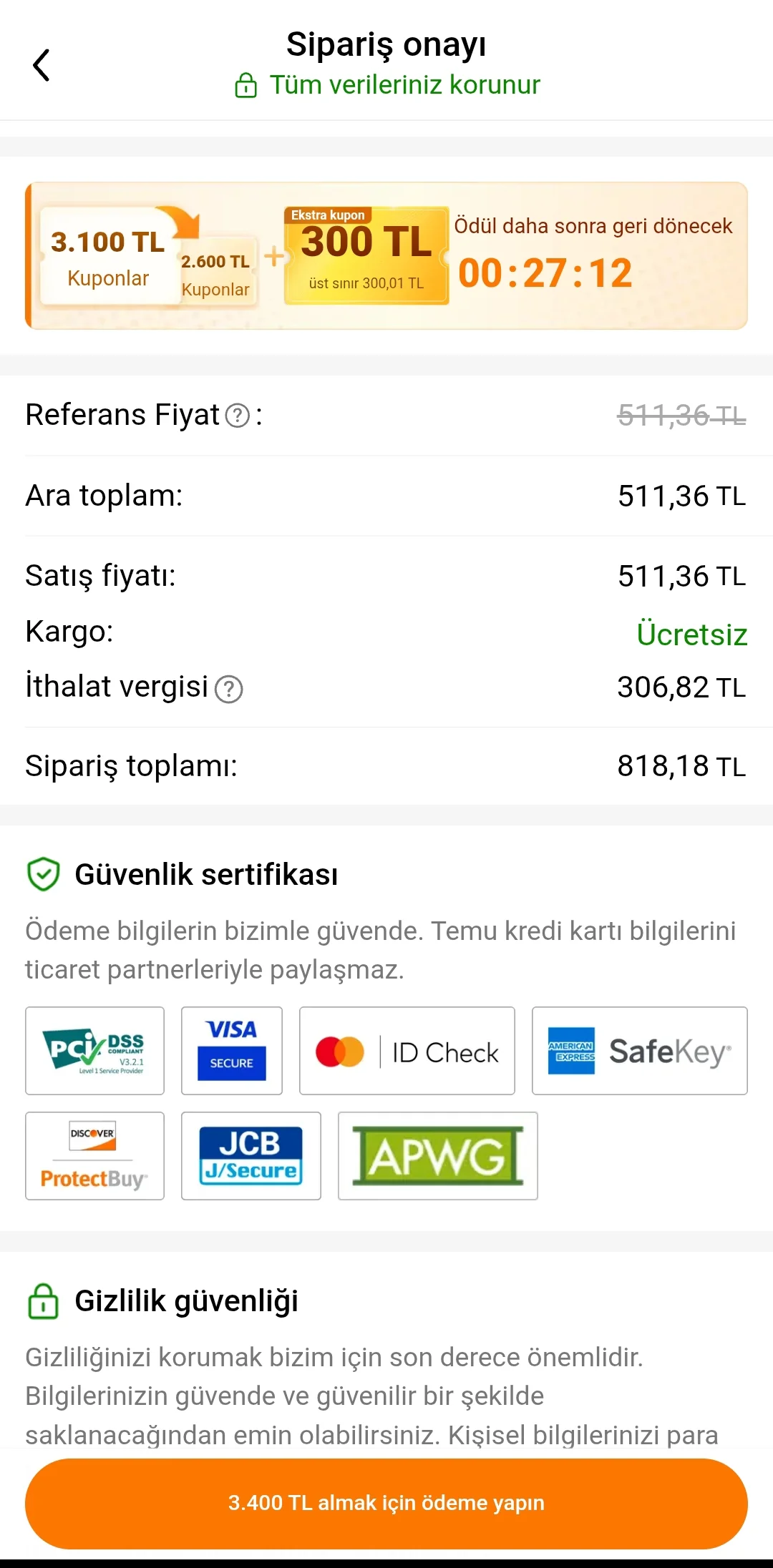Click the Tüm verileriniz korunur link

[x=405, y=85]
